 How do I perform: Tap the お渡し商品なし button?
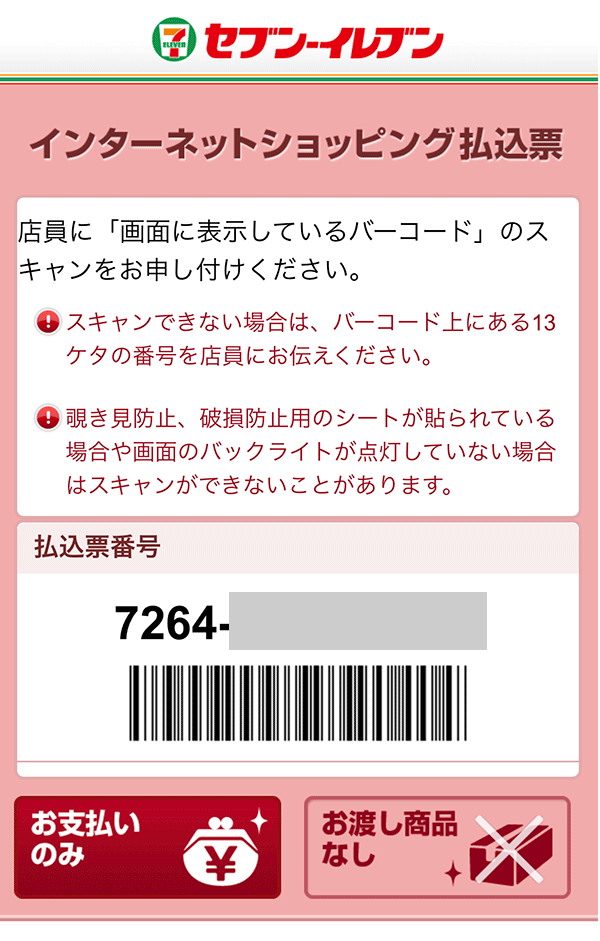437,847
